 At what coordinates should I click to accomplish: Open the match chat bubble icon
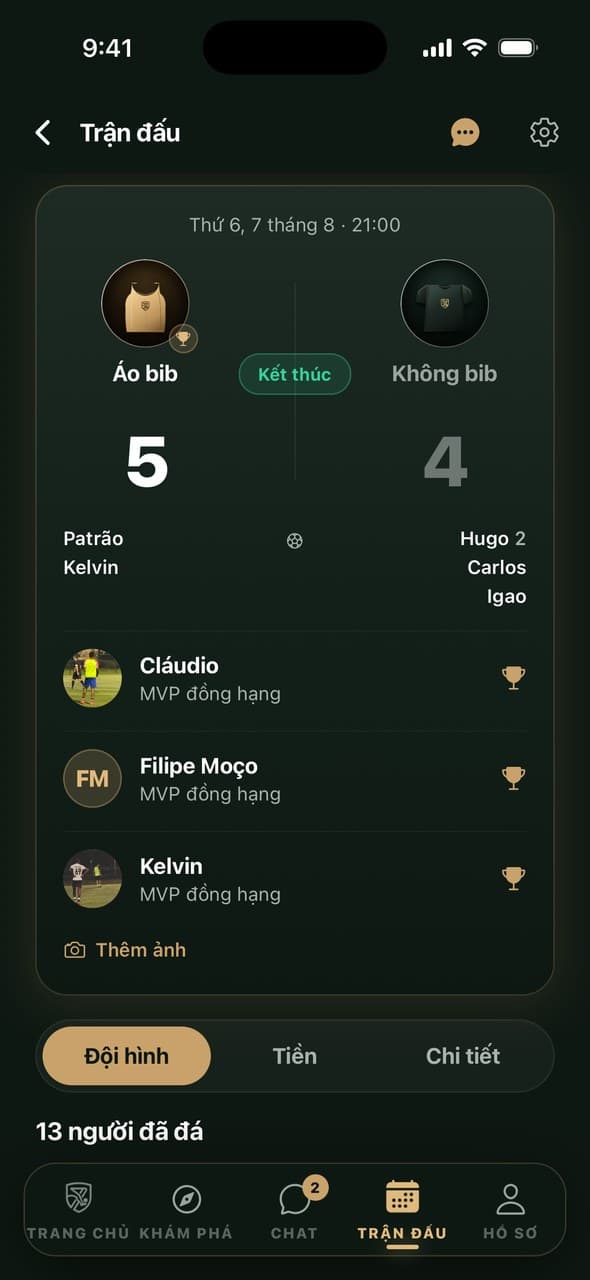[465, 133]
